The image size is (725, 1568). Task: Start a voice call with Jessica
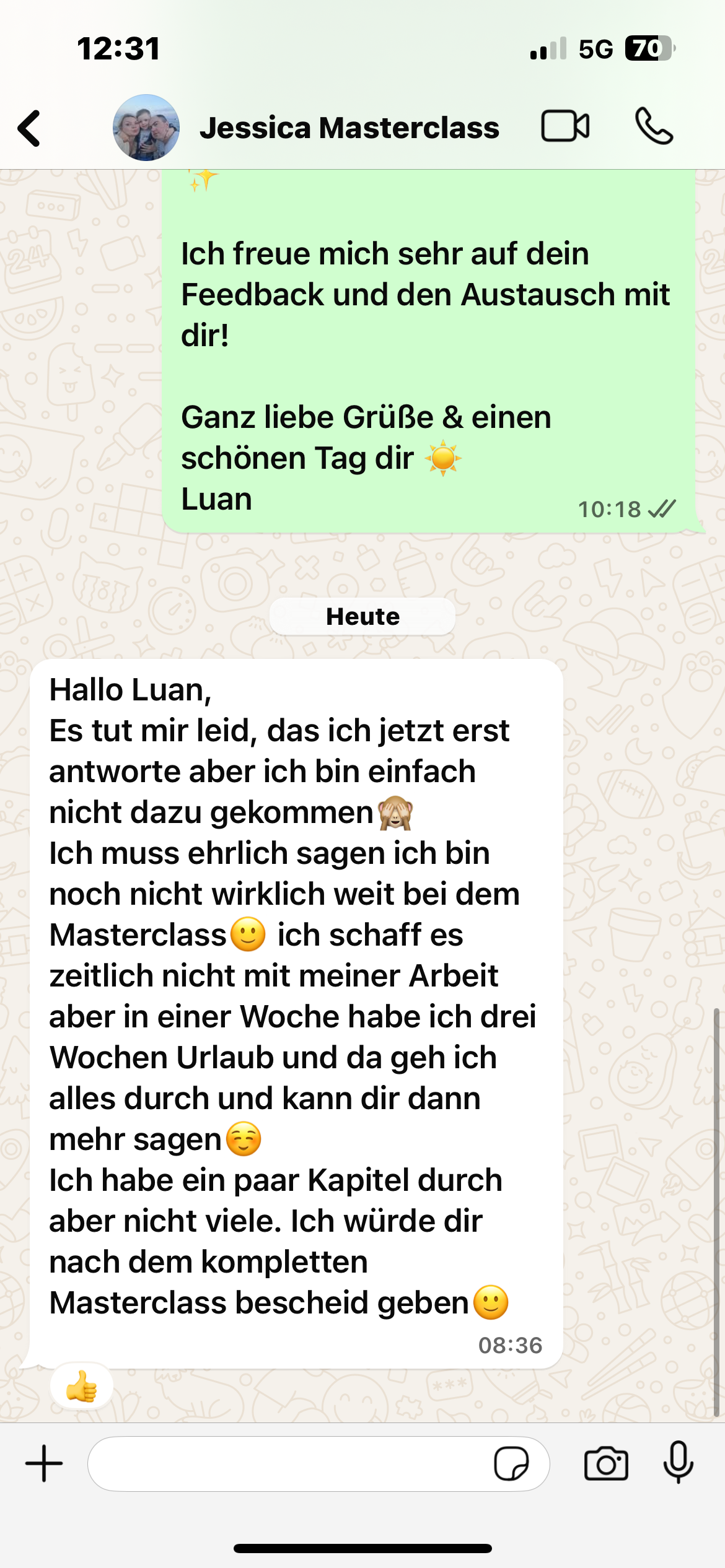coord(654,127)
